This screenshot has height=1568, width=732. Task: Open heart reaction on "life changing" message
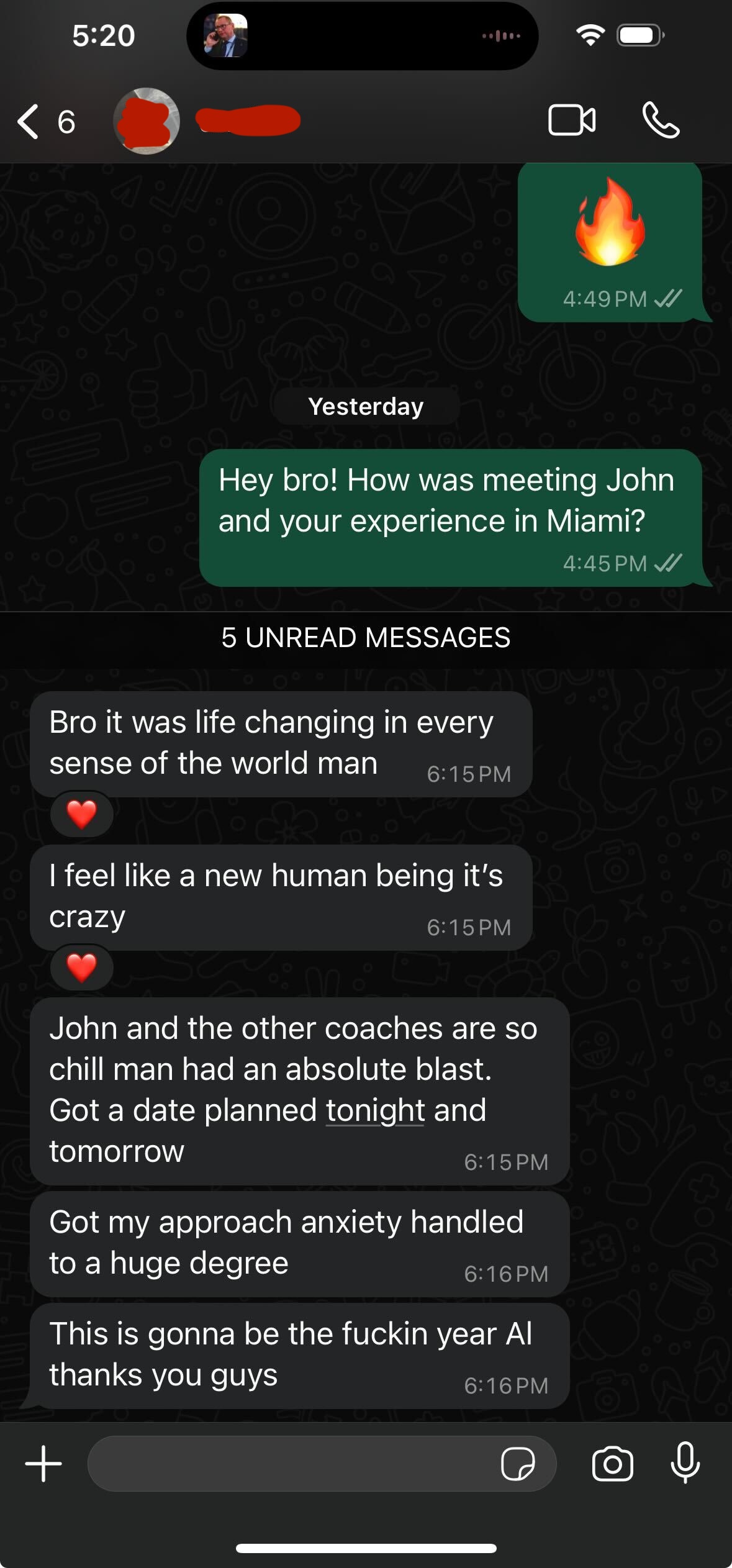pyautogui.click(x=82, y=814)
